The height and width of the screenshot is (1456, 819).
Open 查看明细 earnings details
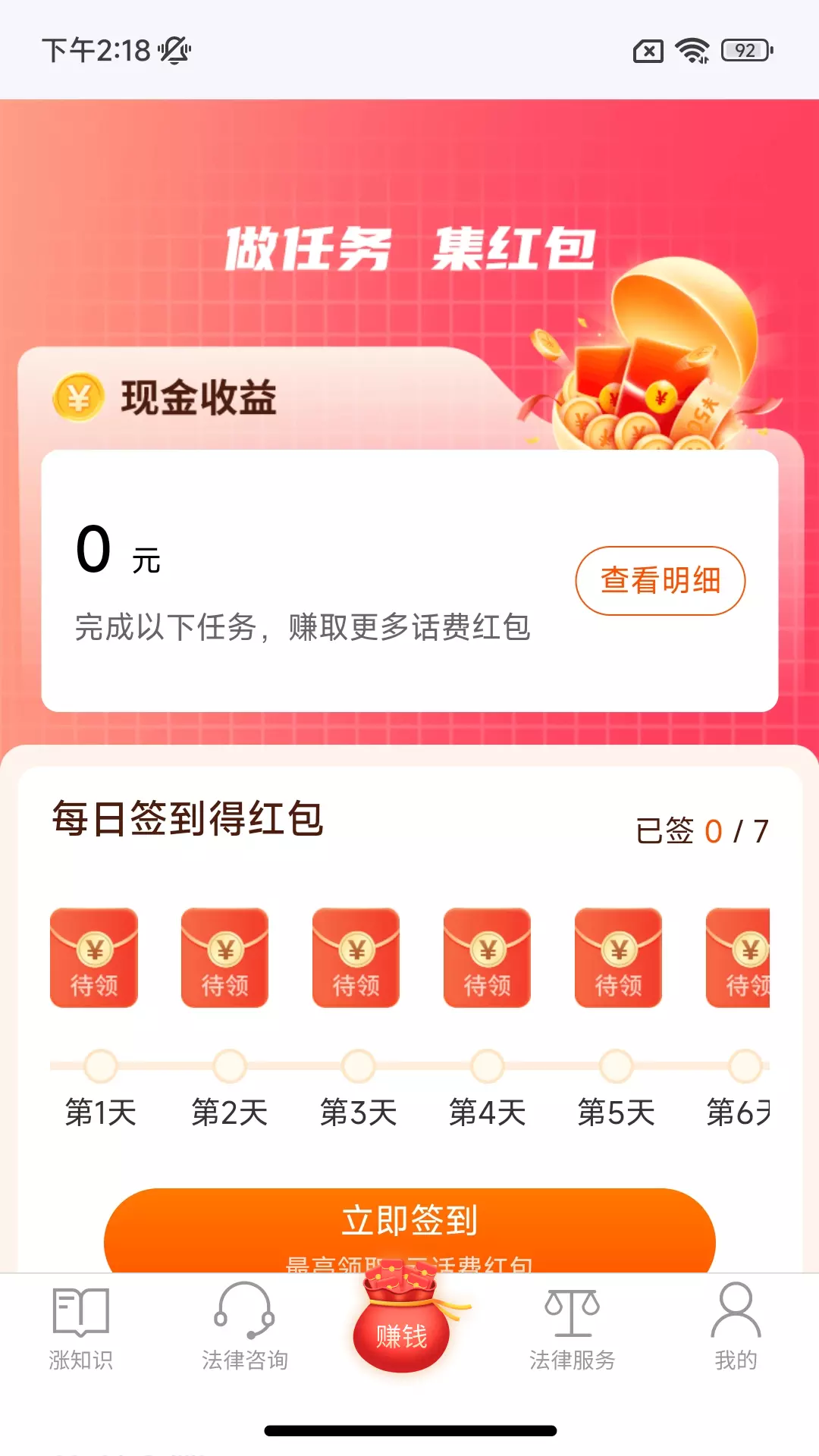coord(660,581)
